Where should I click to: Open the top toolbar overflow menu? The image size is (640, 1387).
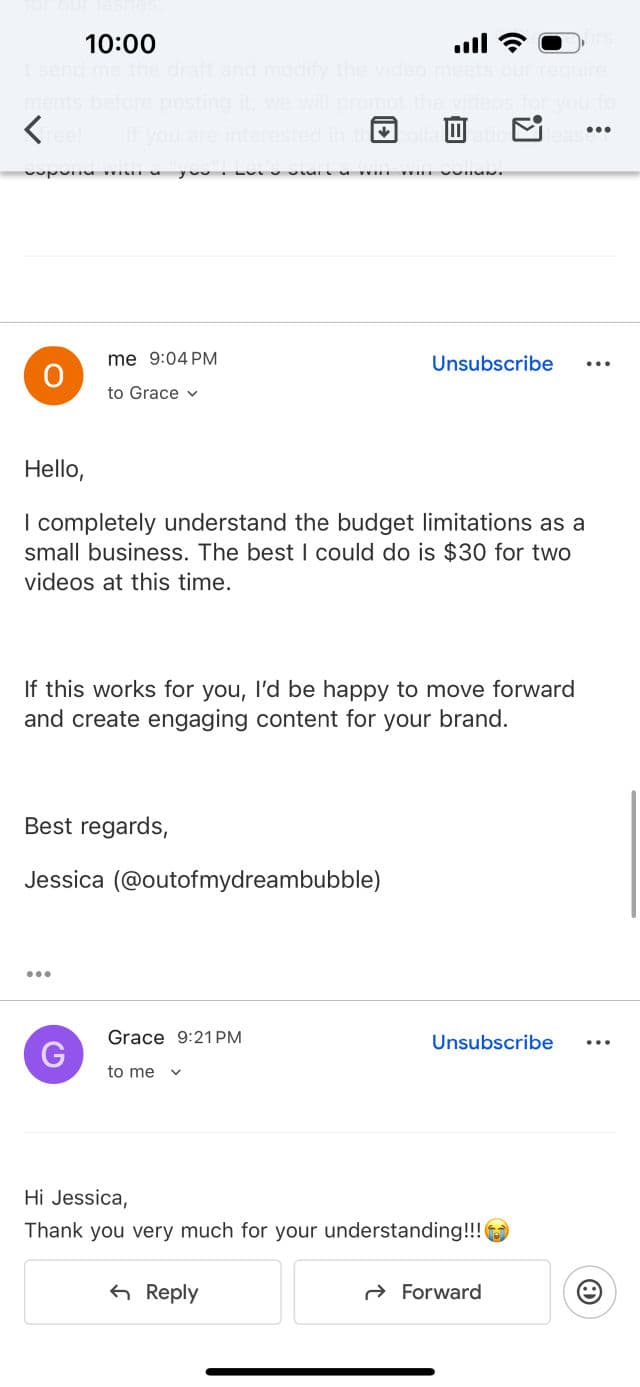pyautogui.click(x=598, y=129)
